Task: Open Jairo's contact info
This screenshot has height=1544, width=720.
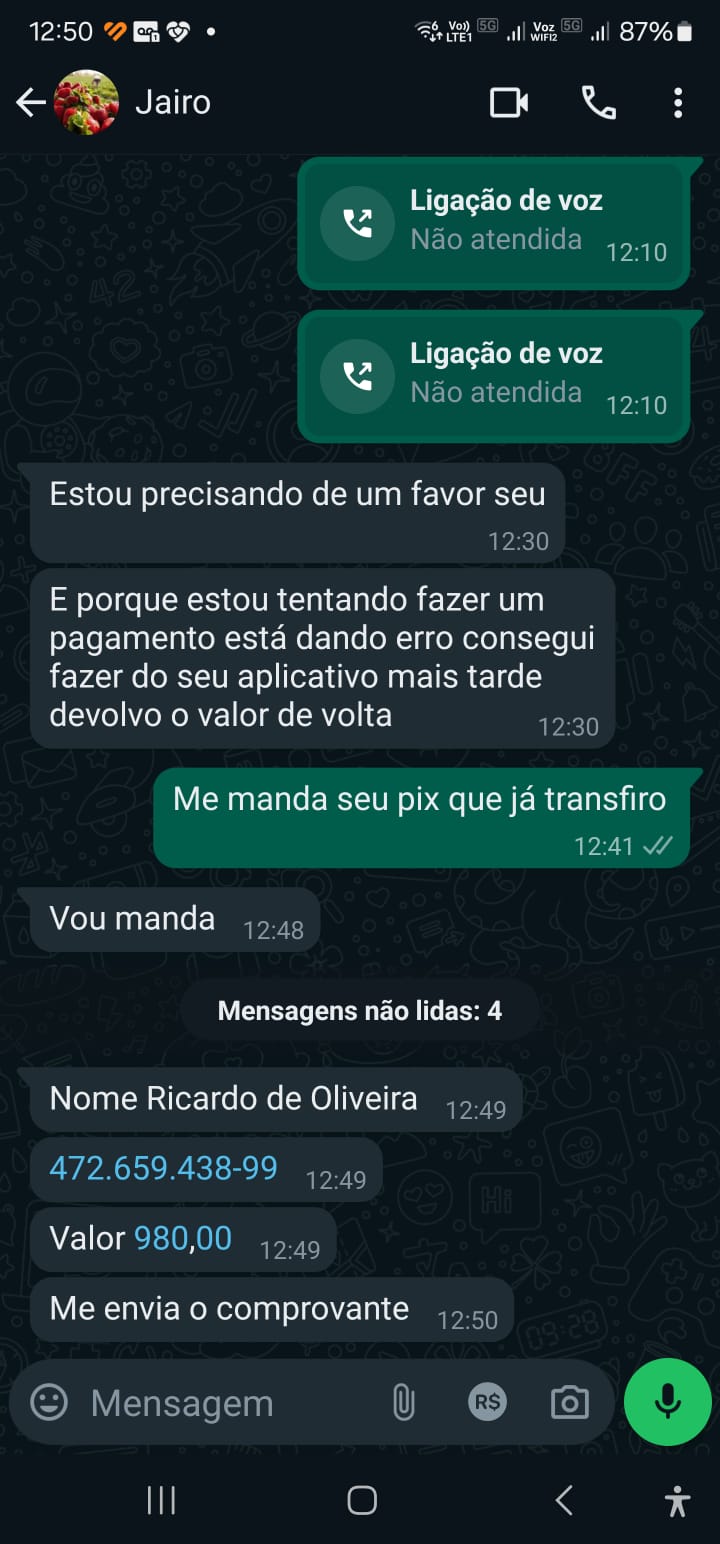Action: point(172,102)
